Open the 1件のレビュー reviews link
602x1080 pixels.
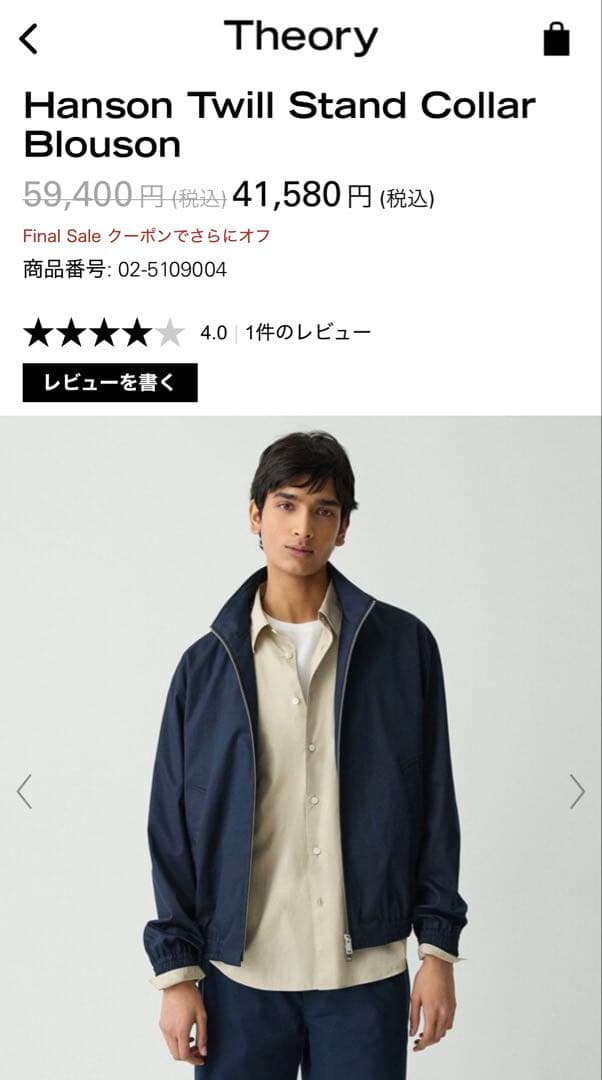pos(308,332)
